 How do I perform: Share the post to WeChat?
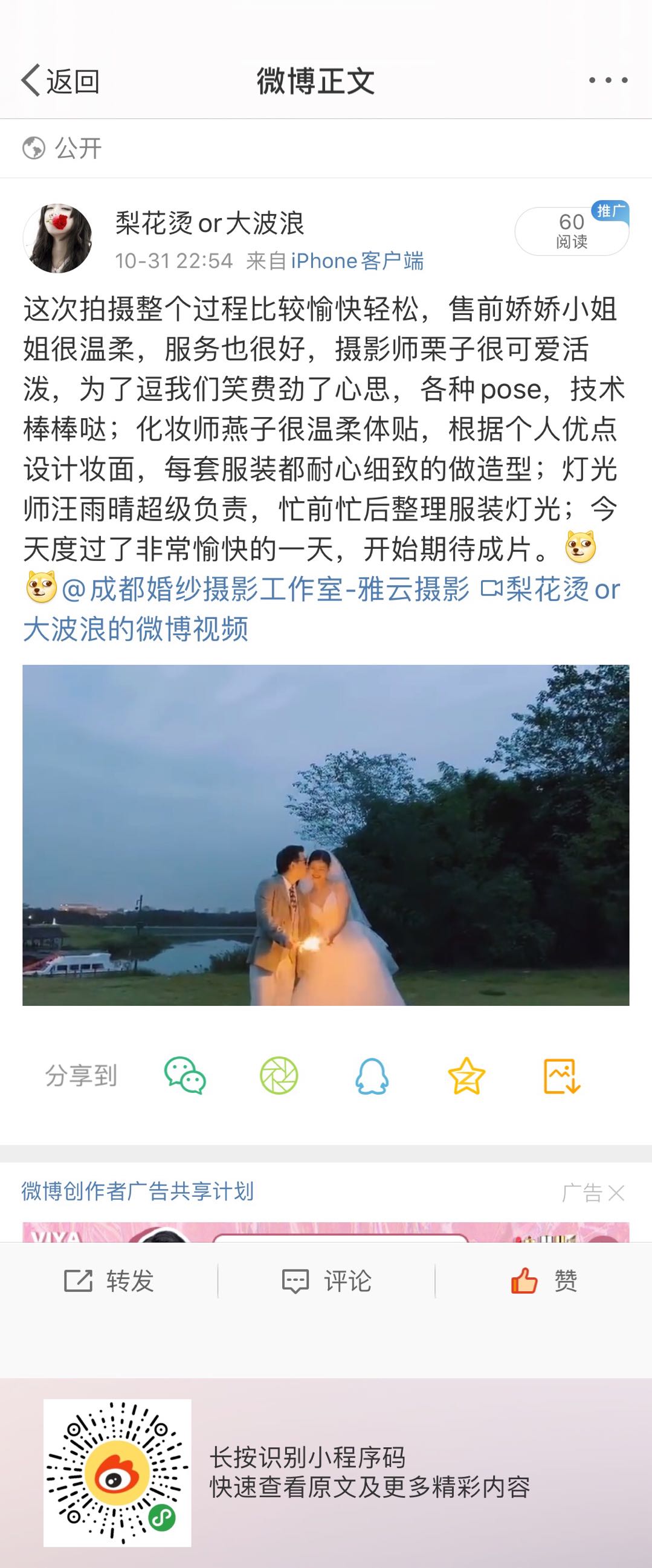pos(185,1075)
